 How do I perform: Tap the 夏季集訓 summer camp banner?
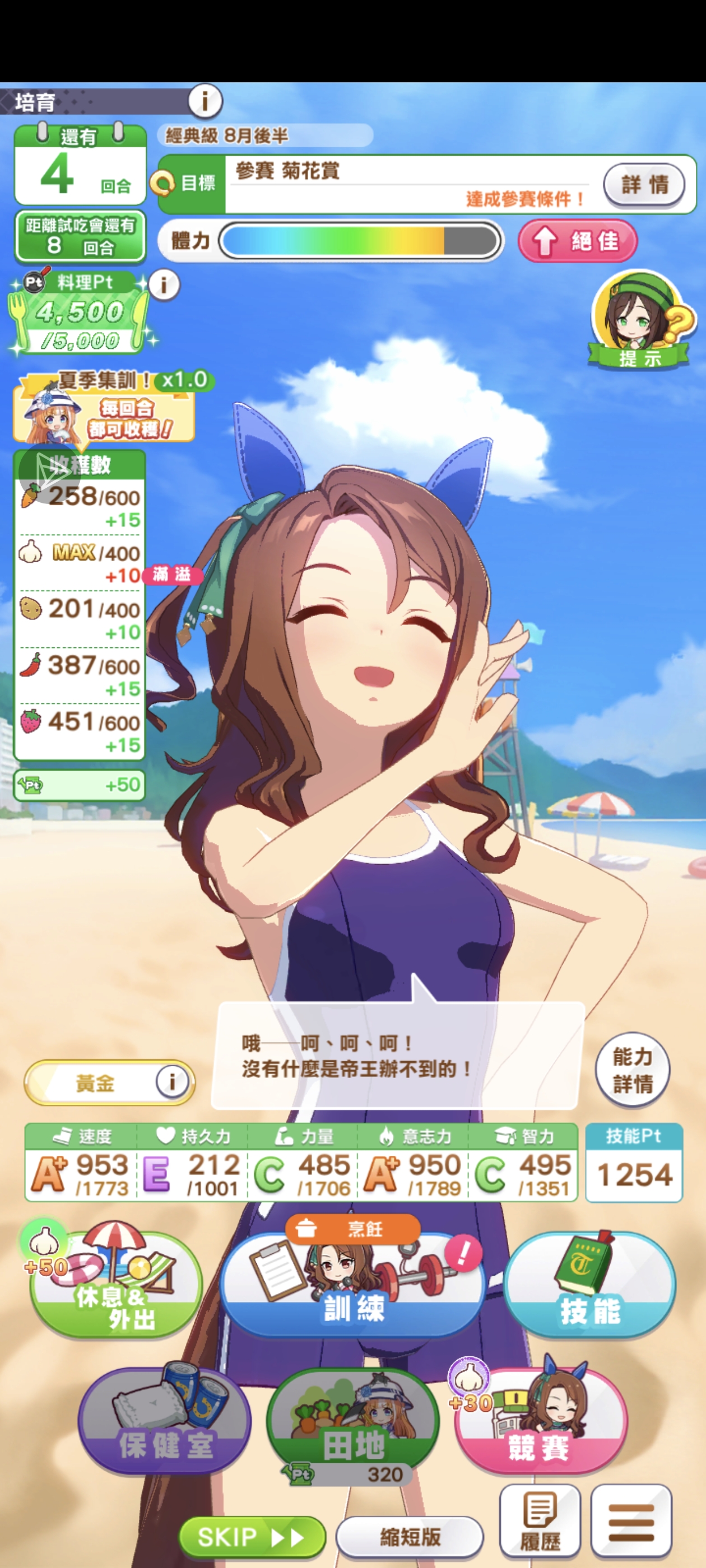[104, 408]
